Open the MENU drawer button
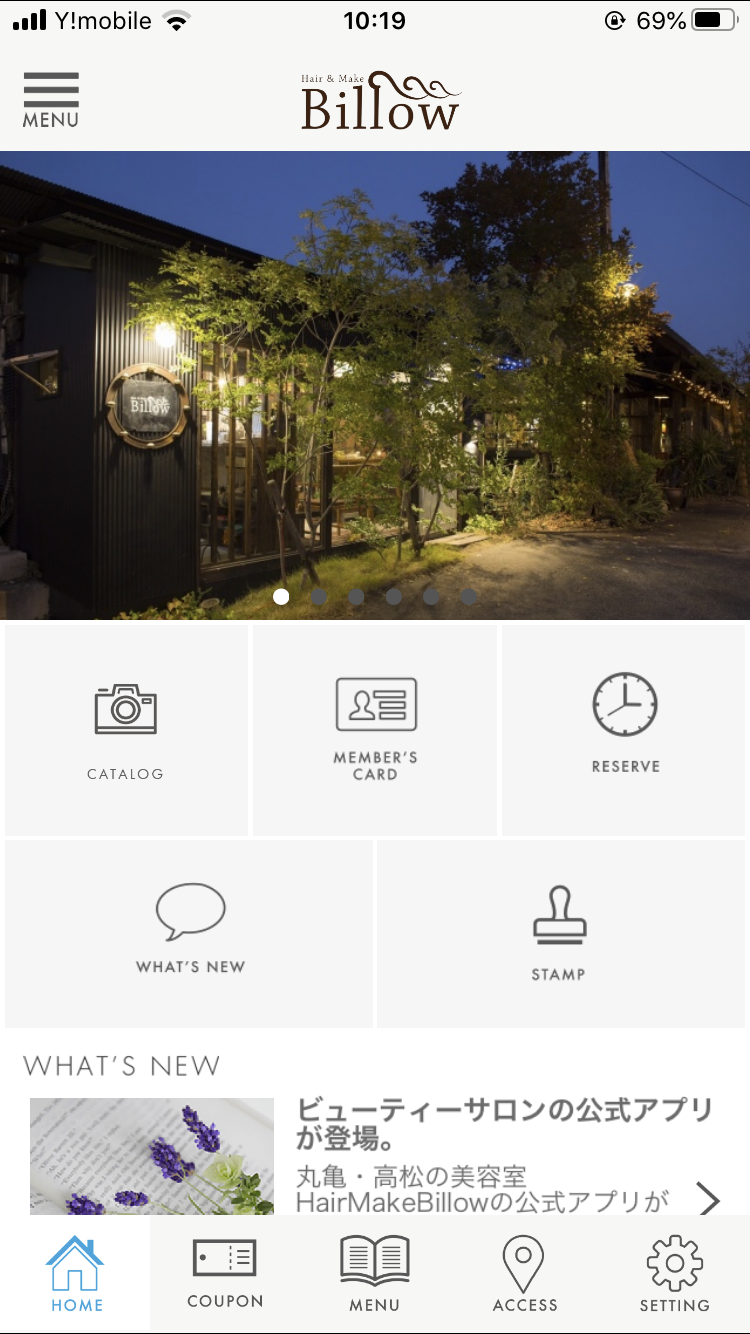 50,100
